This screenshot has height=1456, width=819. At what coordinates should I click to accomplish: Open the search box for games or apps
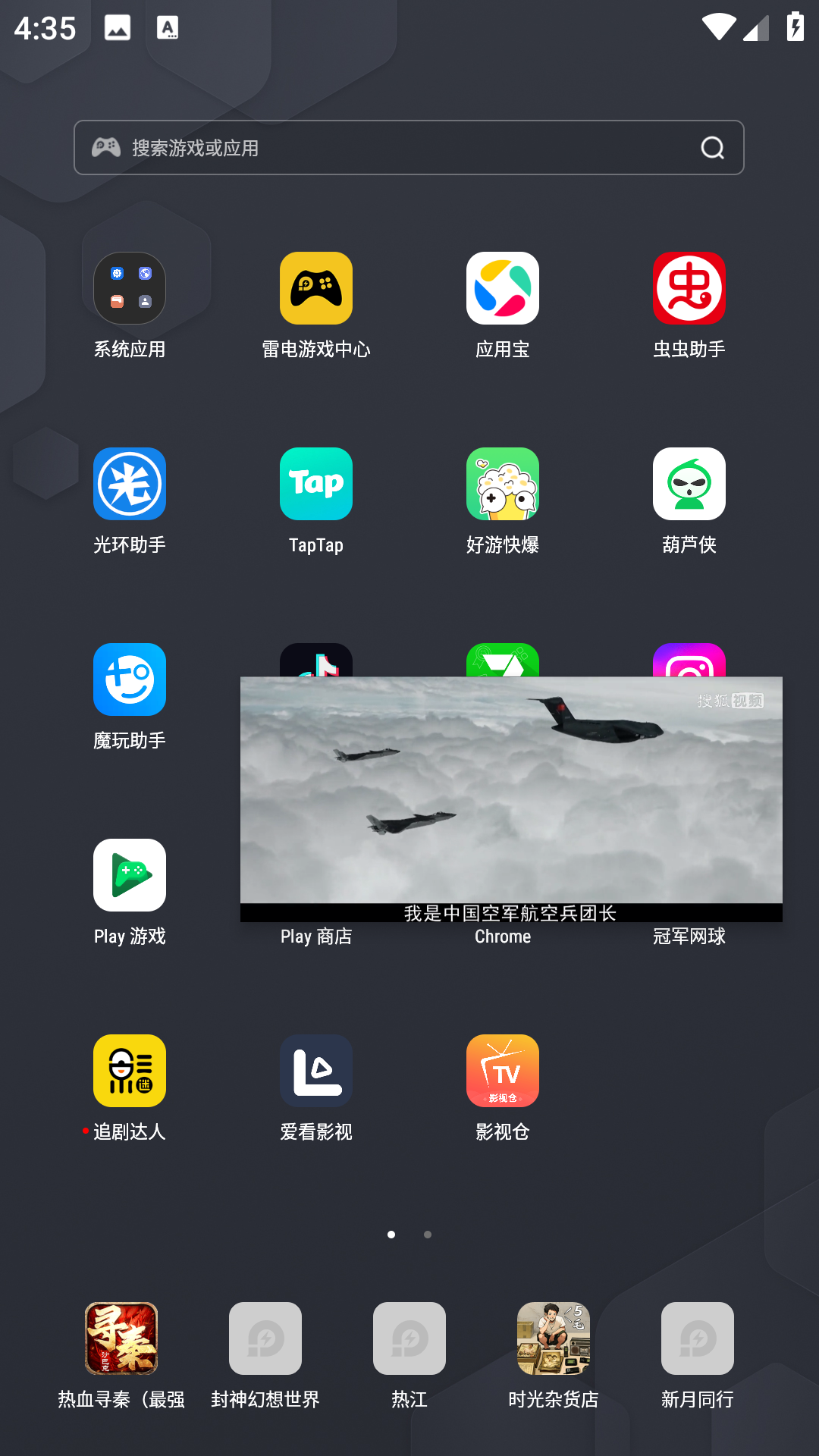[394, 148]
